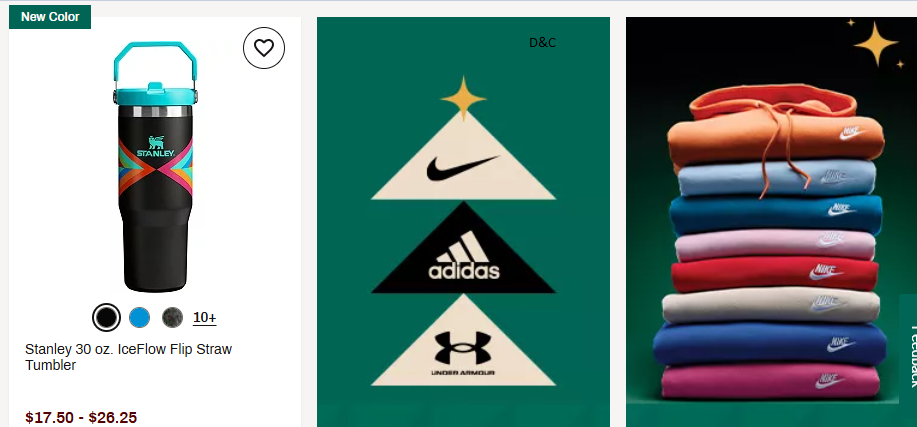Viewport: 917px width, 427px height.
Task: Add Stanley tumbler to favorites
Action: 264,48
